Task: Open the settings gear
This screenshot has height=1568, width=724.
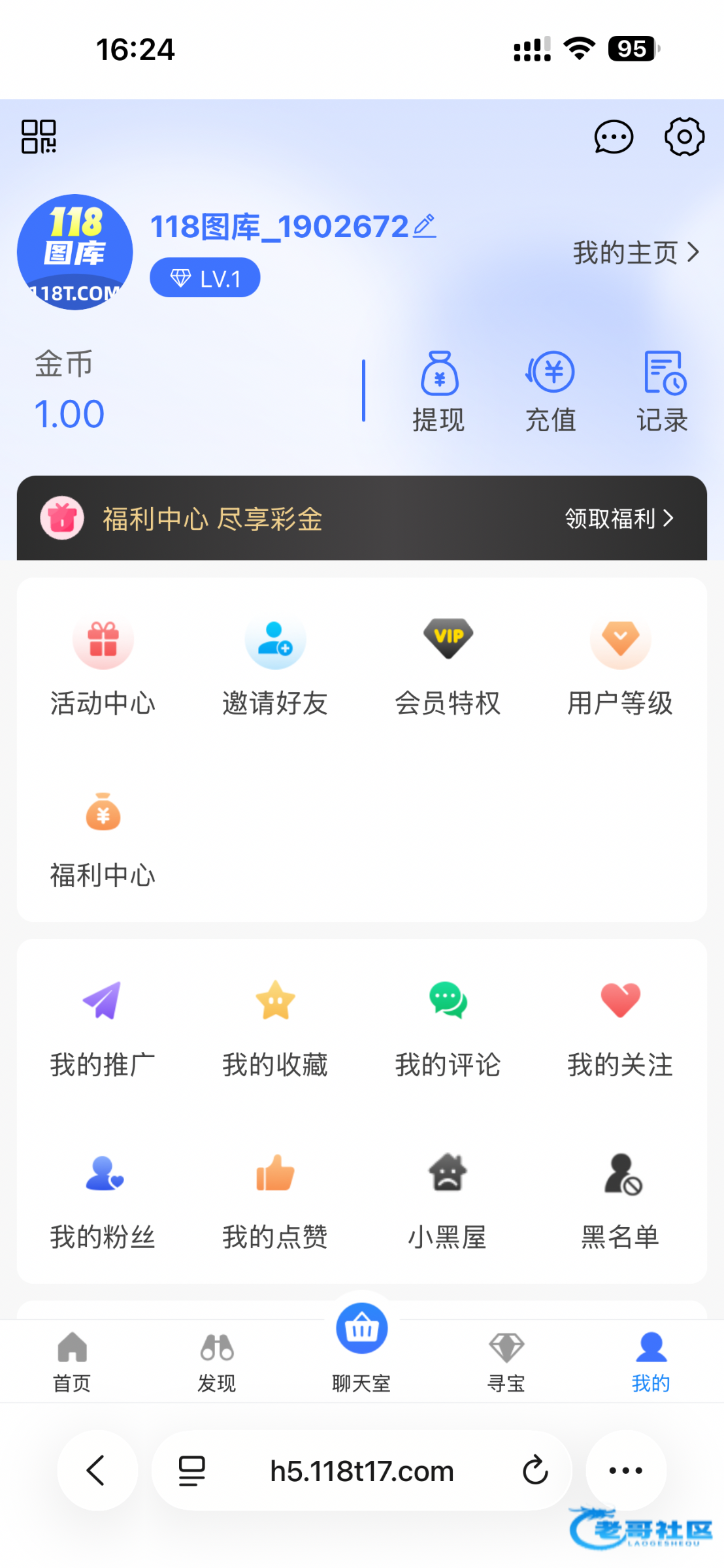Action: [x=684, y=137]
